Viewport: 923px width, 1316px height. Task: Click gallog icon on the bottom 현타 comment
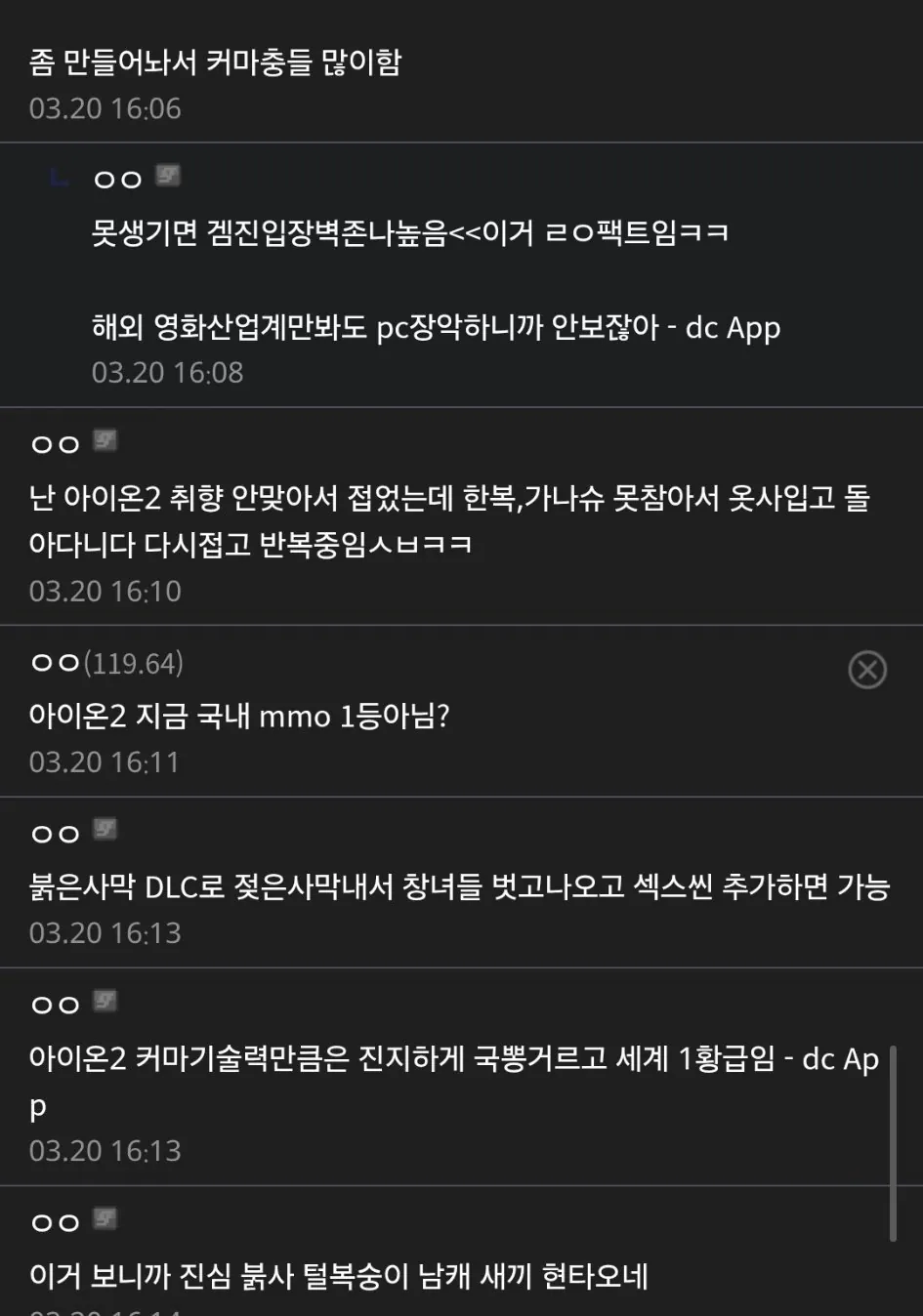point(105,1218)
